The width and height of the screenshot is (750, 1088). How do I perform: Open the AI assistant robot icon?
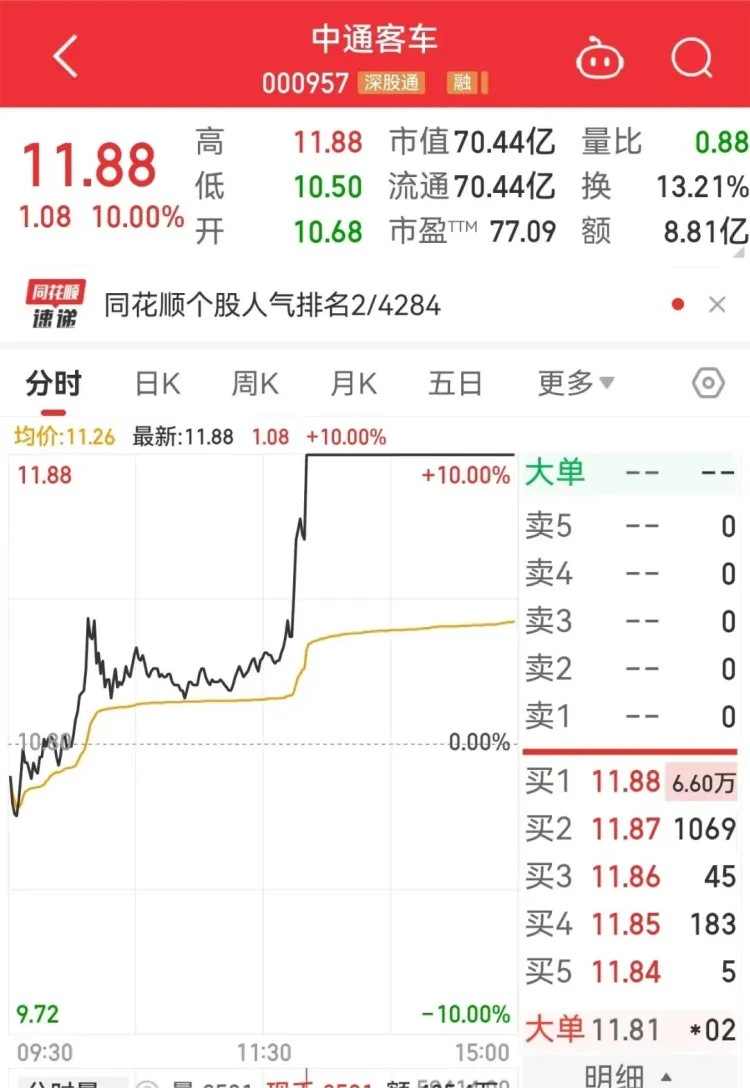[x=601, y=57]
